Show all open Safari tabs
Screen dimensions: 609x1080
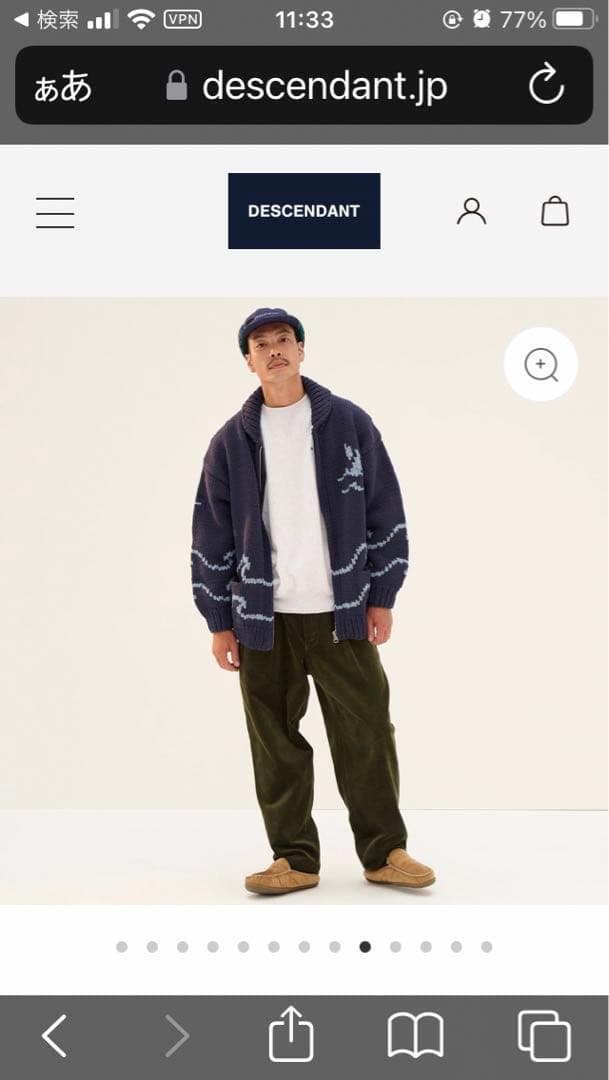pyautogui.click(x=544, y=1035)
